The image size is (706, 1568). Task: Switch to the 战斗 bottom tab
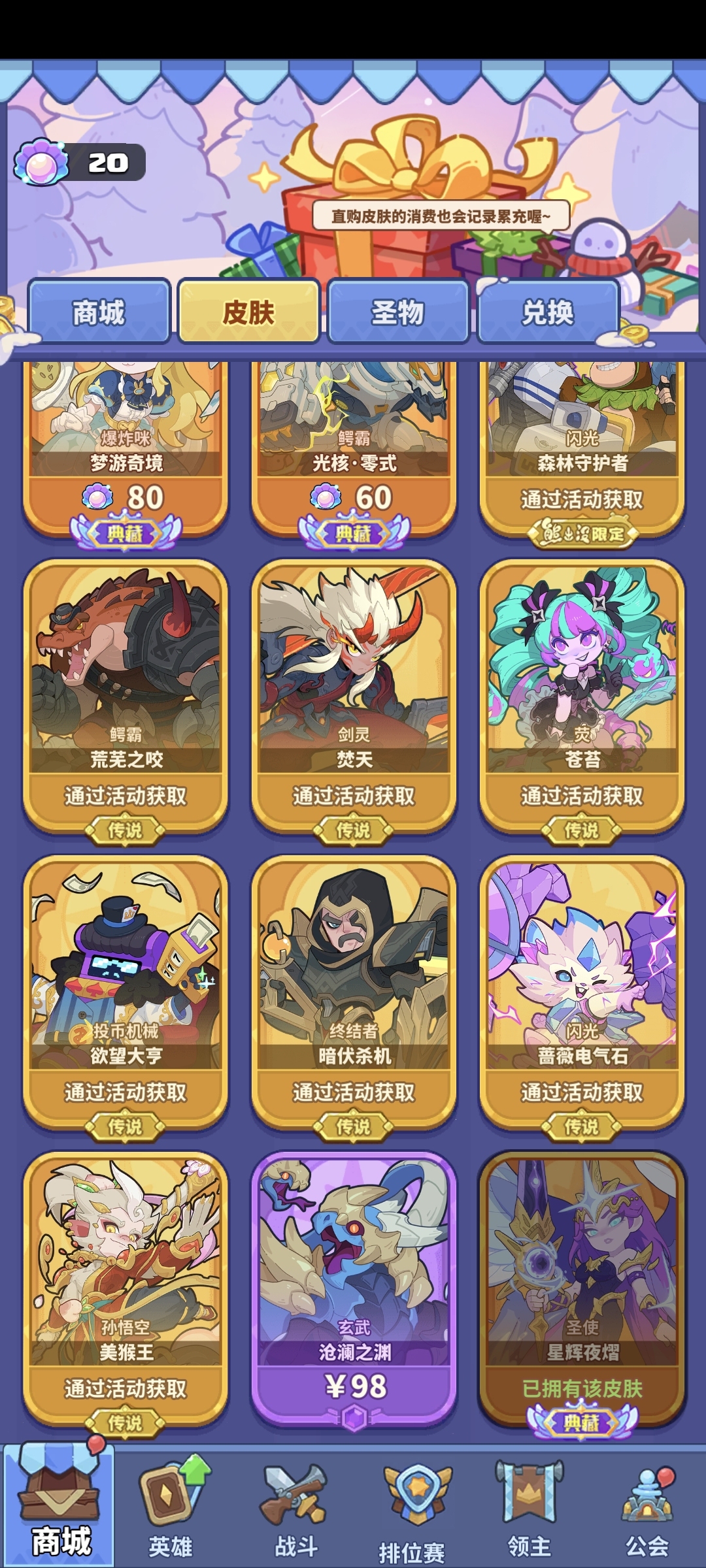pyautogui.click(x=295, y=1509)
